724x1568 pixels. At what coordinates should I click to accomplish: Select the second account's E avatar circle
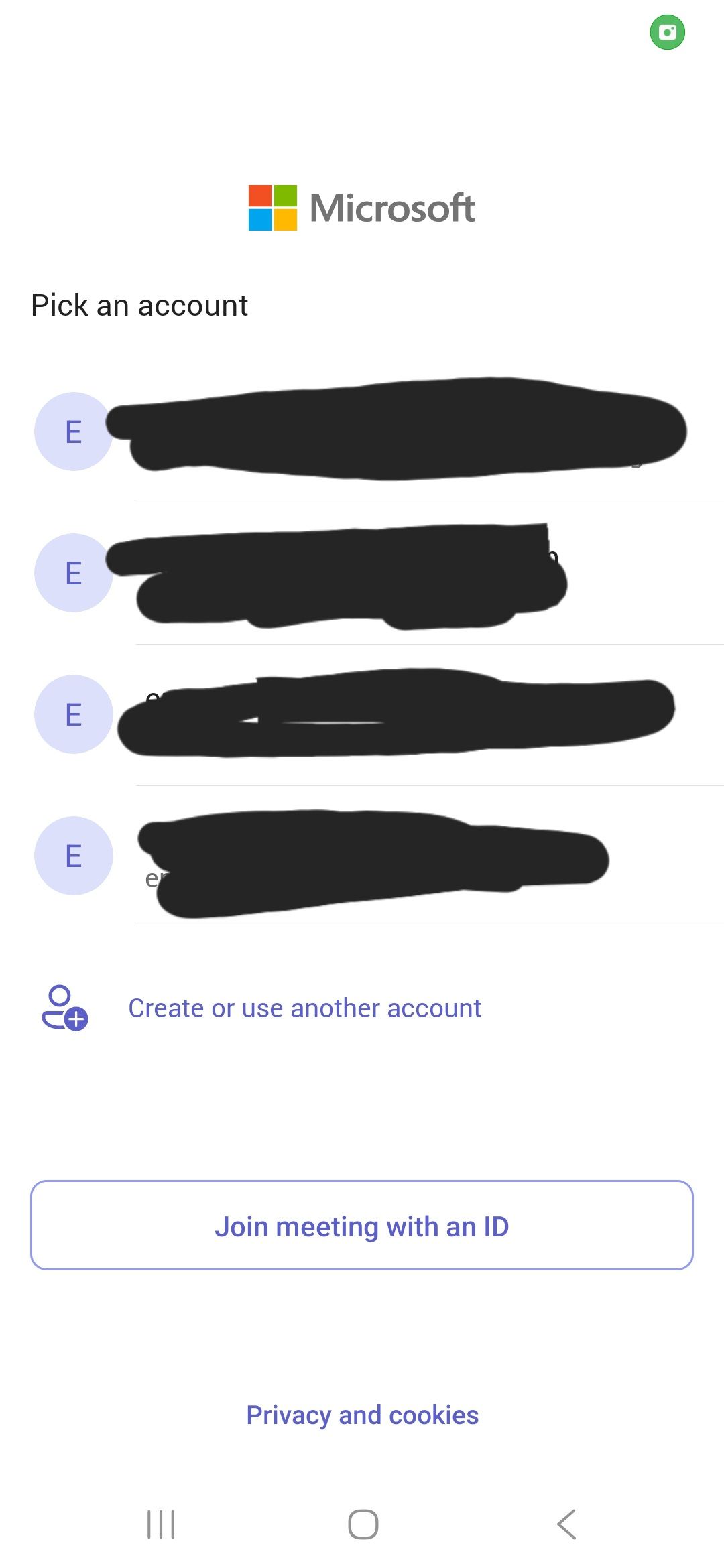click(72, 573)
